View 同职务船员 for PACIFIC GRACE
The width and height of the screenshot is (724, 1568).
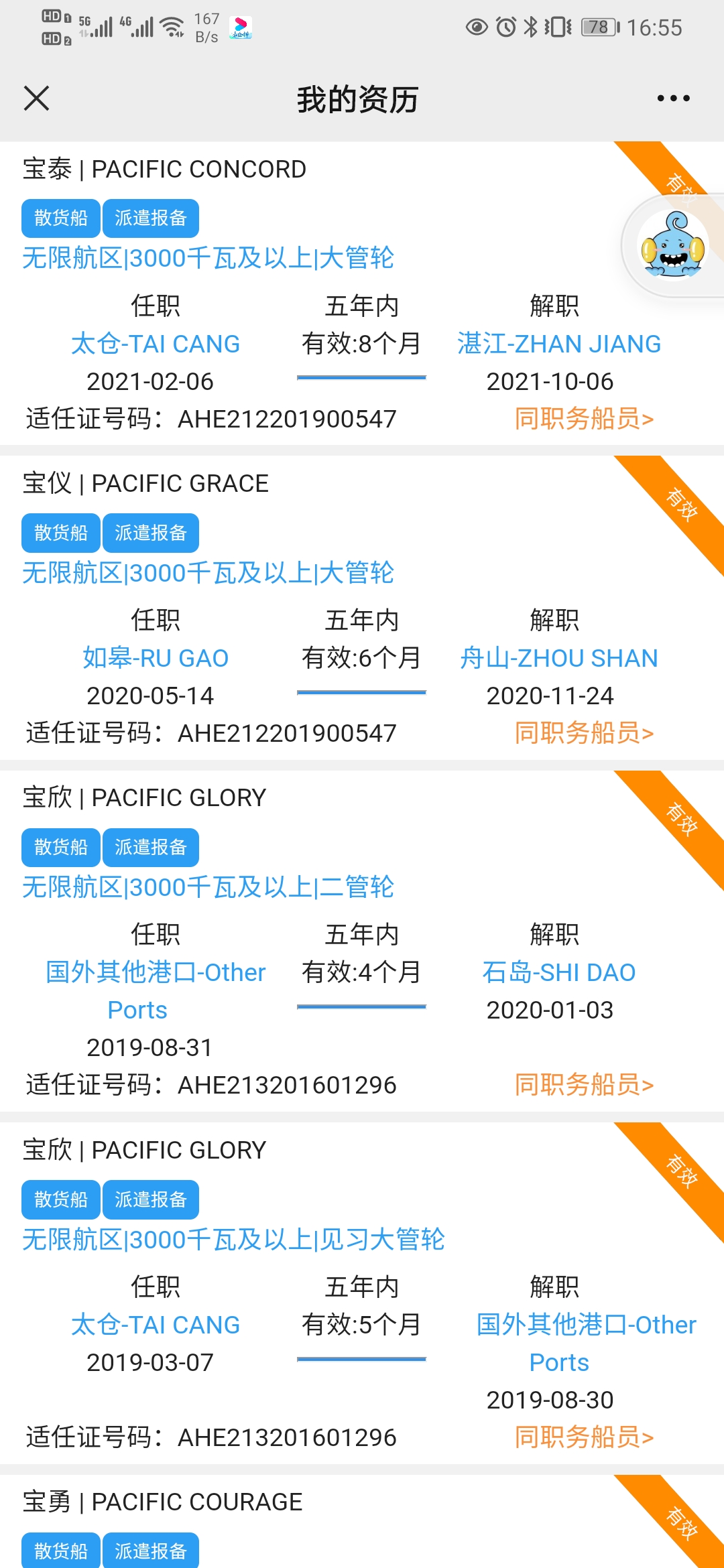(584, 733)
